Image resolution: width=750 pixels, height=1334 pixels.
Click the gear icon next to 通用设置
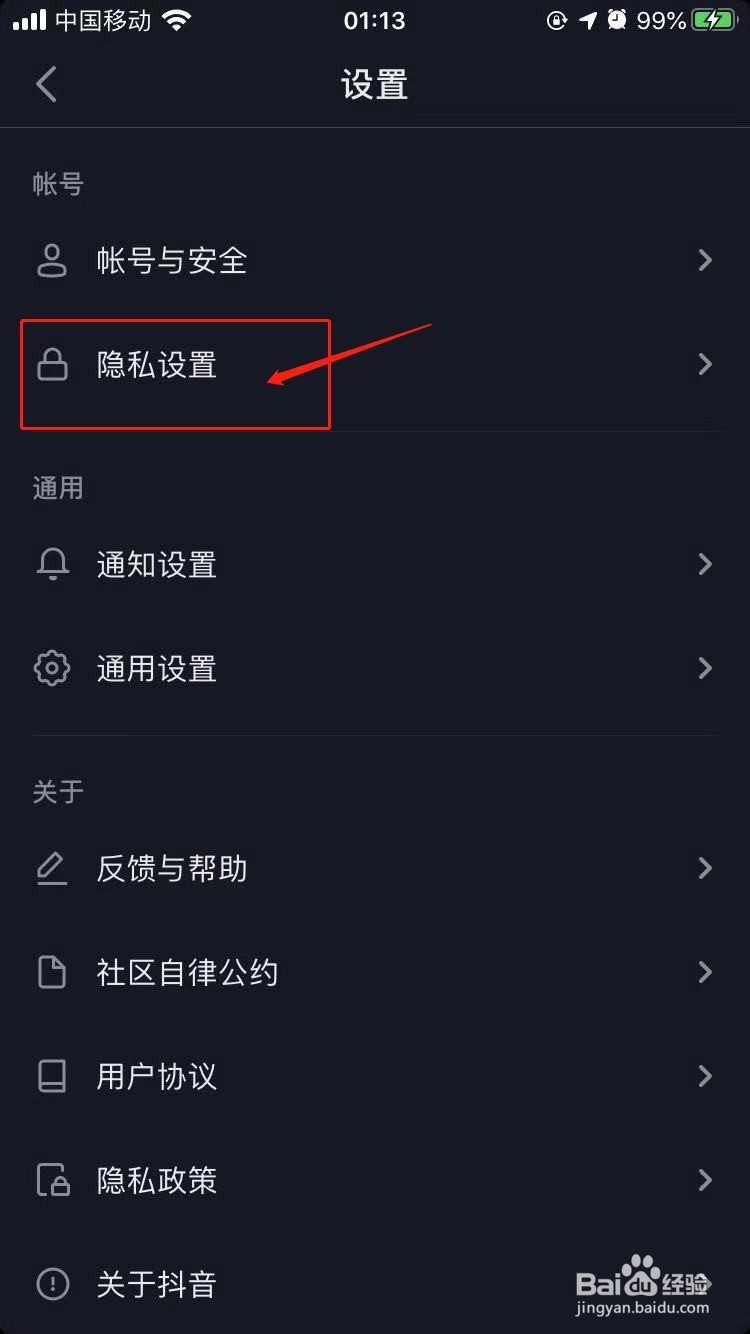pyautogui.click(x=52, y=668)
